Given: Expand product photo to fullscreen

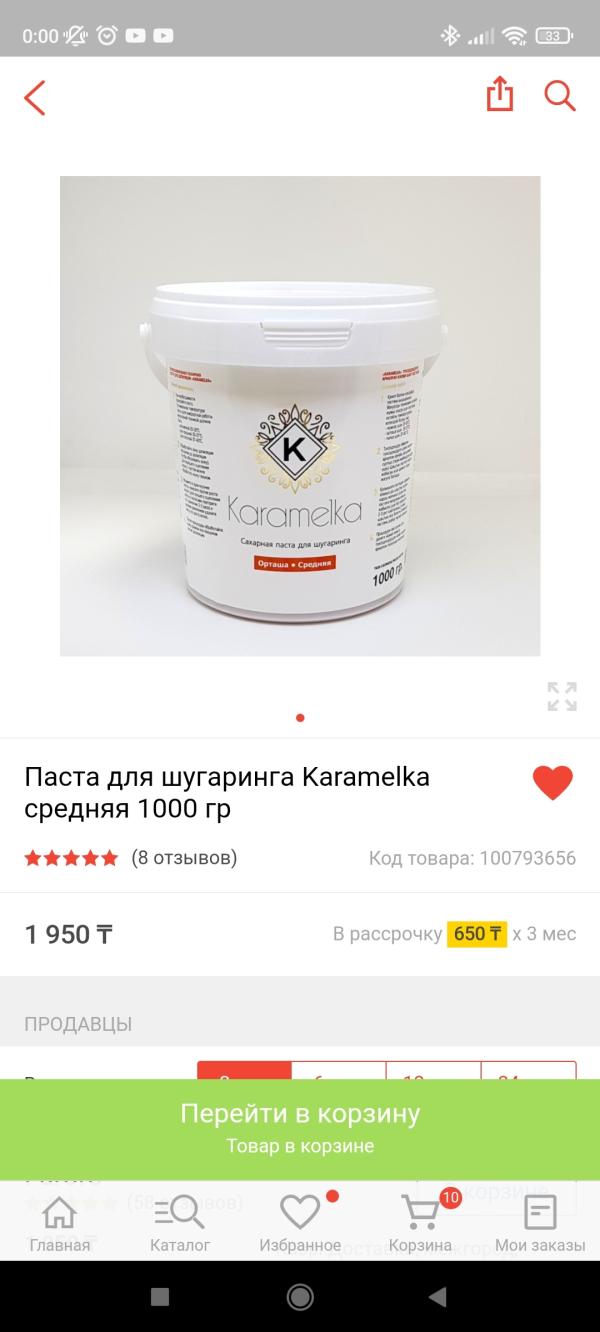Looking at the screenshot, I should (x=562, y=696).
